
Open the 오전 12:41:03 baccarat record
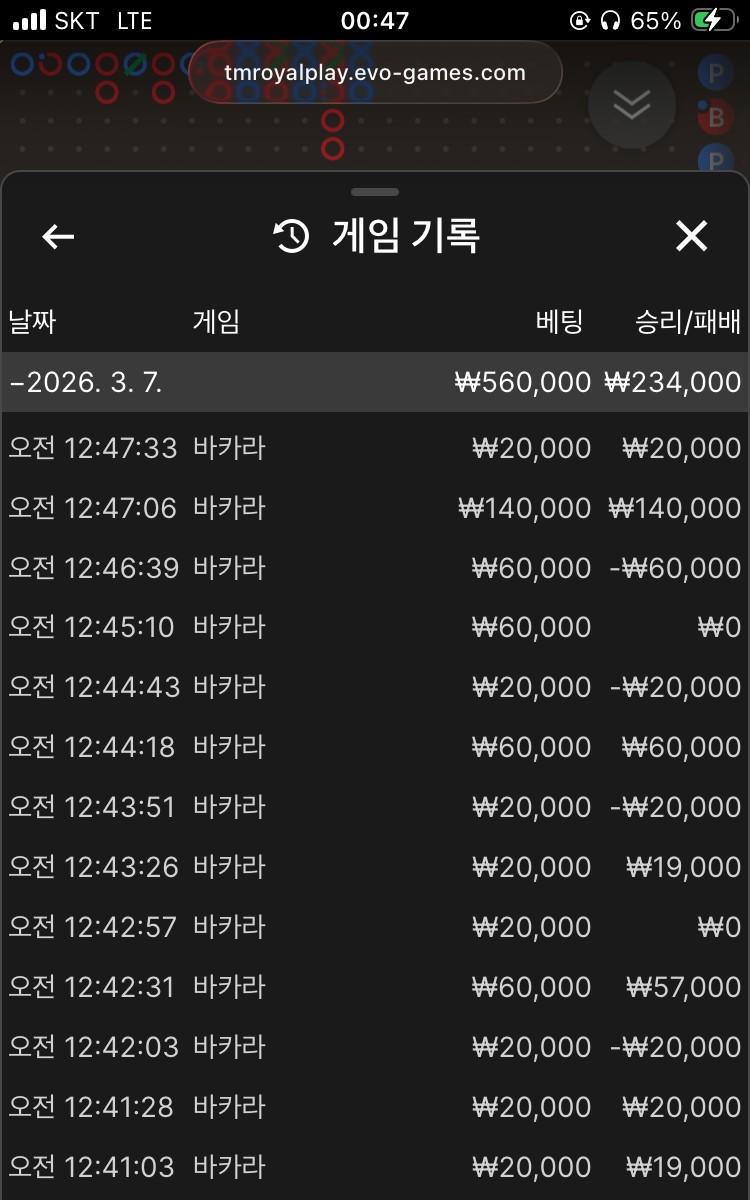(375, 1168)
